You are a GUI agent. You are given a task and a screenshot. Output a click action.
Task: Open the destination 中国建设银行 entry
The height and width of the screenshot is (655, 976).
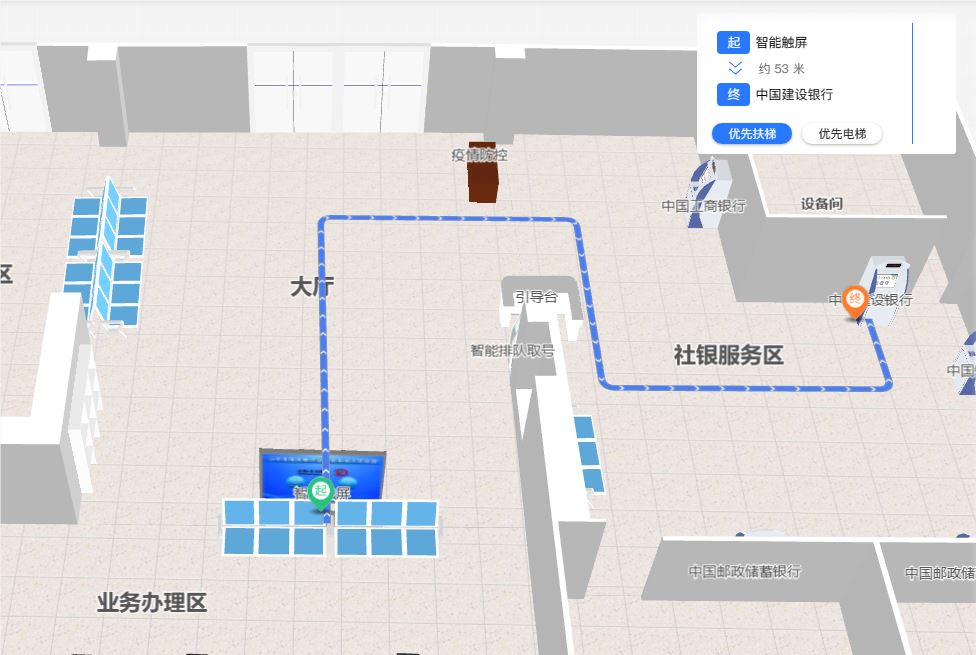pos(793,95)
